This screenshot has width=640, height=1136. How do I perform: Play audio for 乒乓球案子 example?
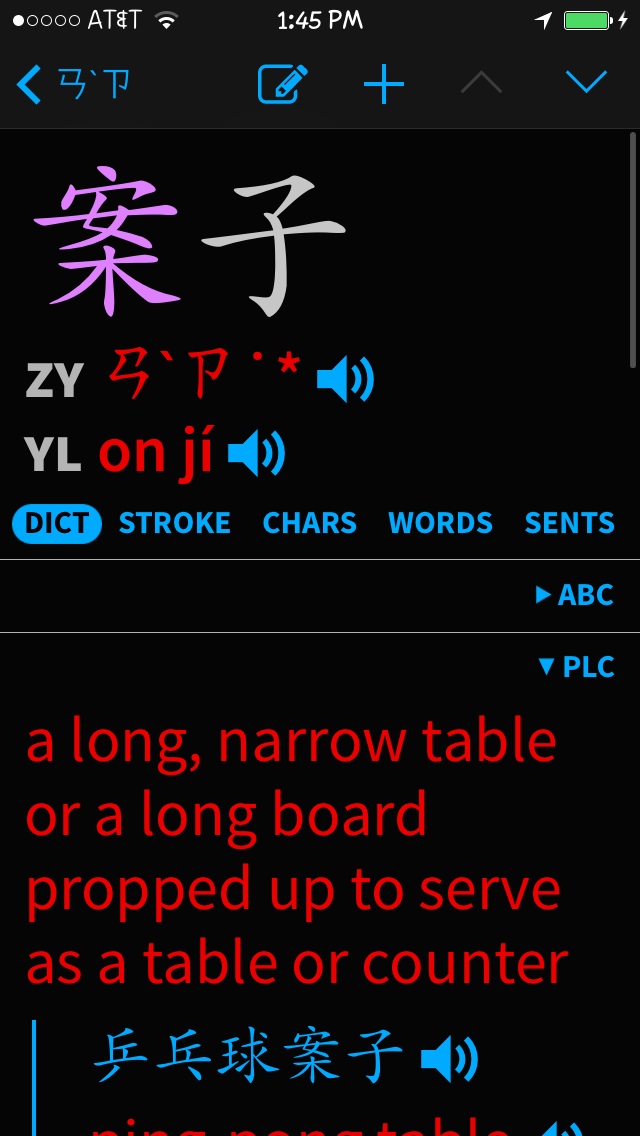tap(449, 1058)
